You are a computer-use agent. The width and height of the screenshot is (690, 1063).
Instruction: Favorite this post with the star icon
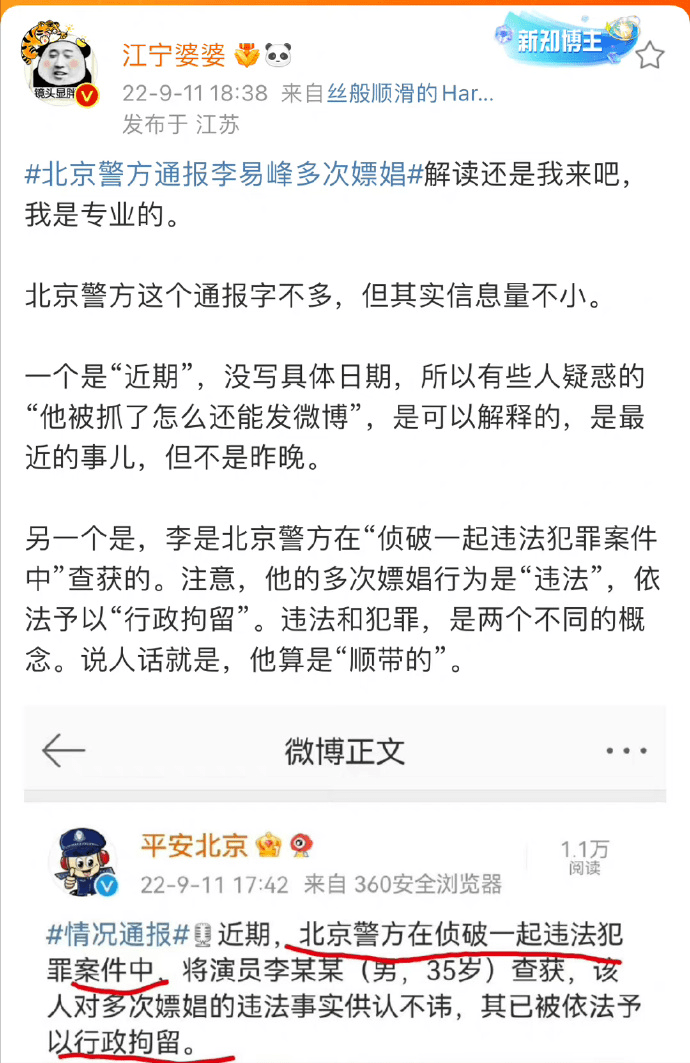650,55
